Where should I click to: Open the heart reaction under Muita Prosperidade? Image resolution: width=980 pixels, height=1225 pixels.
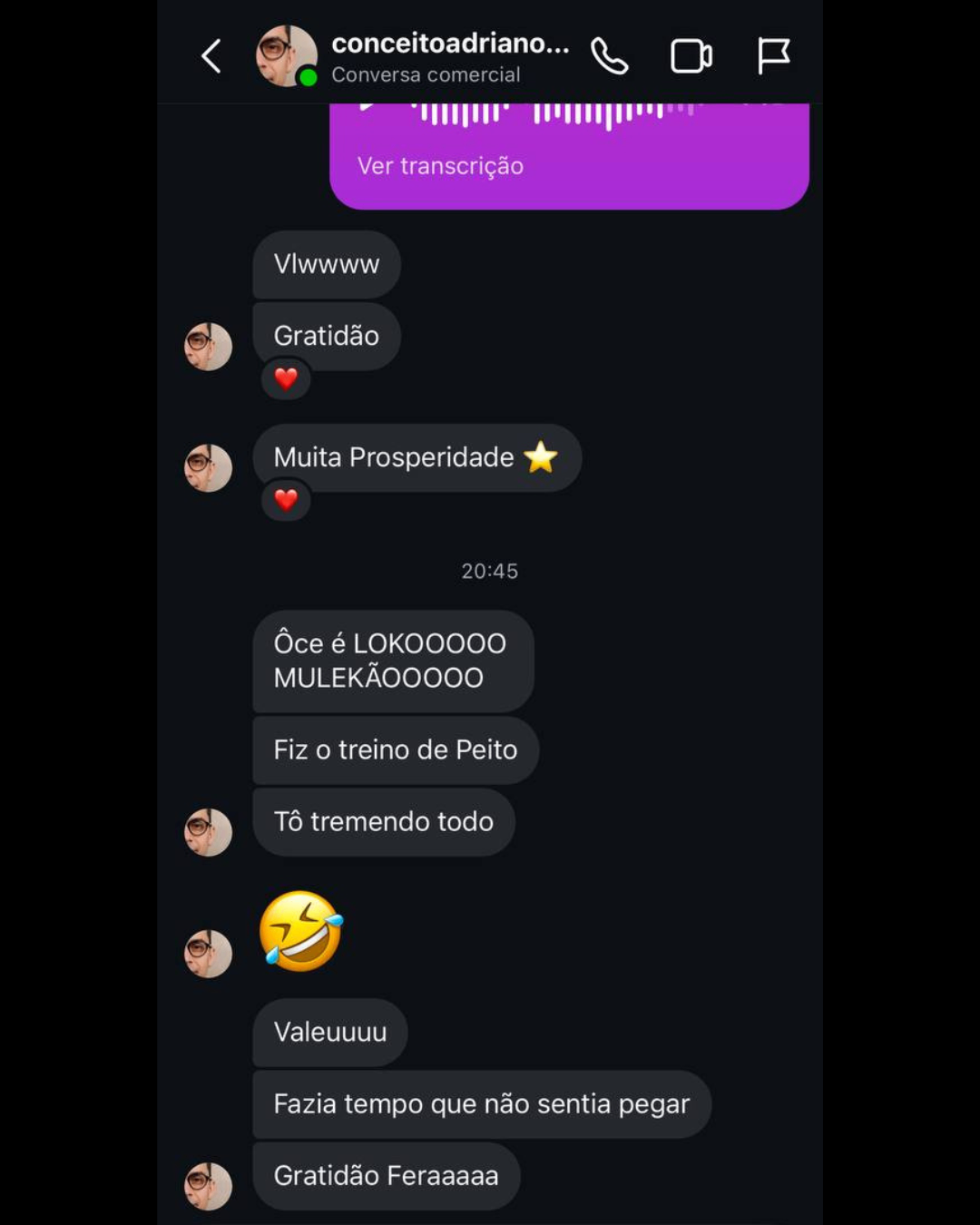pyautogui.click(x=286, y=500)
